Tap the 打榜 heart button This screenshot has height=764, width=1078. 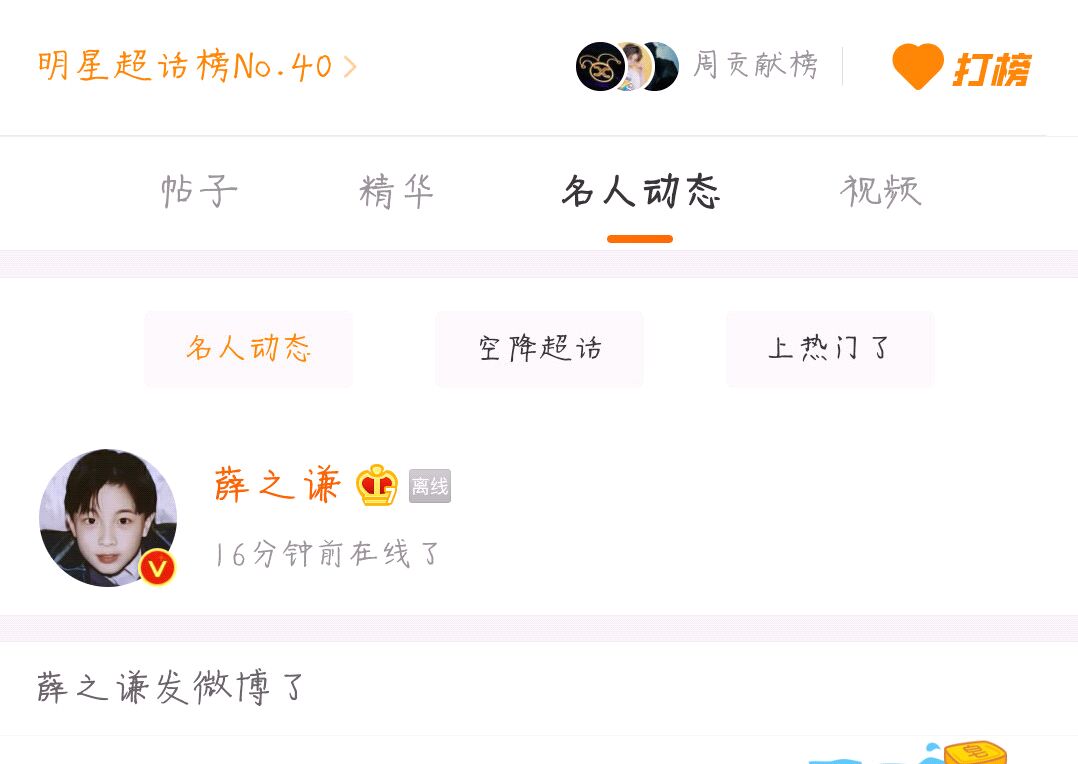click(960, 68)
